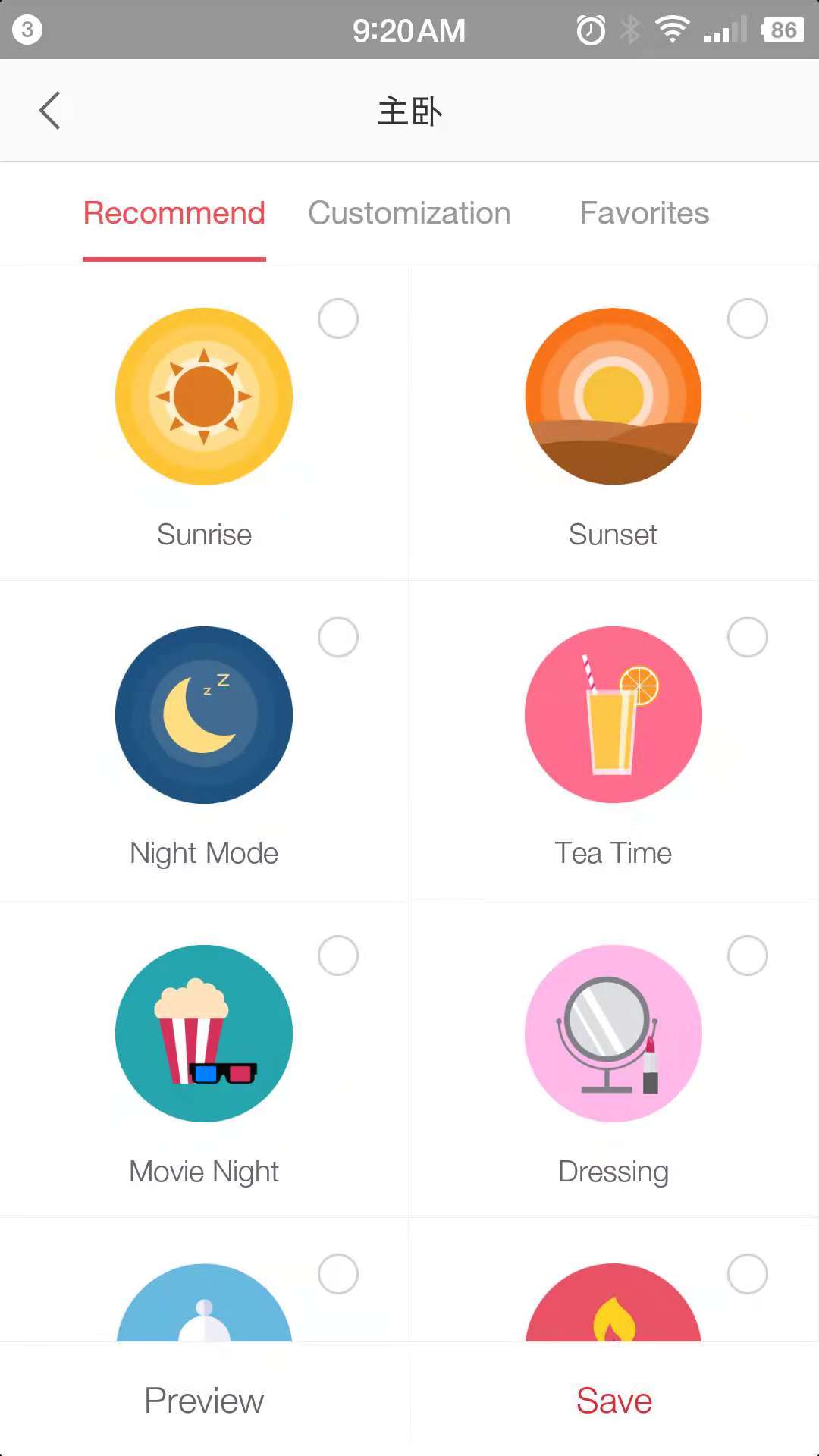Select the Sunrise scene radio button
Viewport: 819px width, 1456px height.
(338, 318)
